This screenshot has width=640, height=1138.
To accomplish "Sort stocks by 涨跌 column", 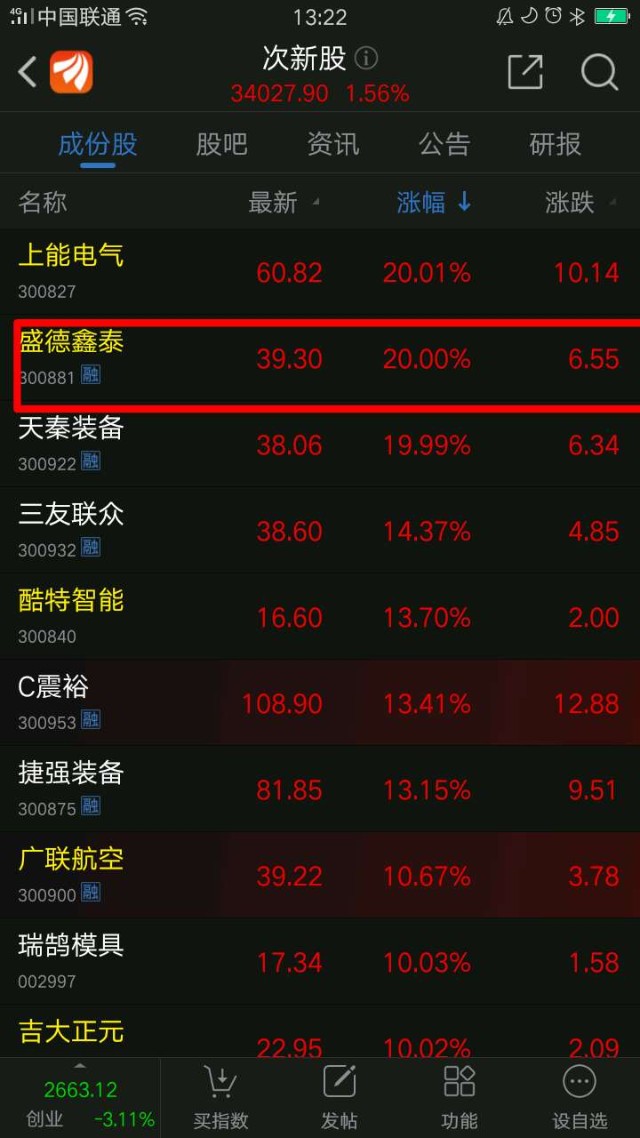I will coord(569,203).
